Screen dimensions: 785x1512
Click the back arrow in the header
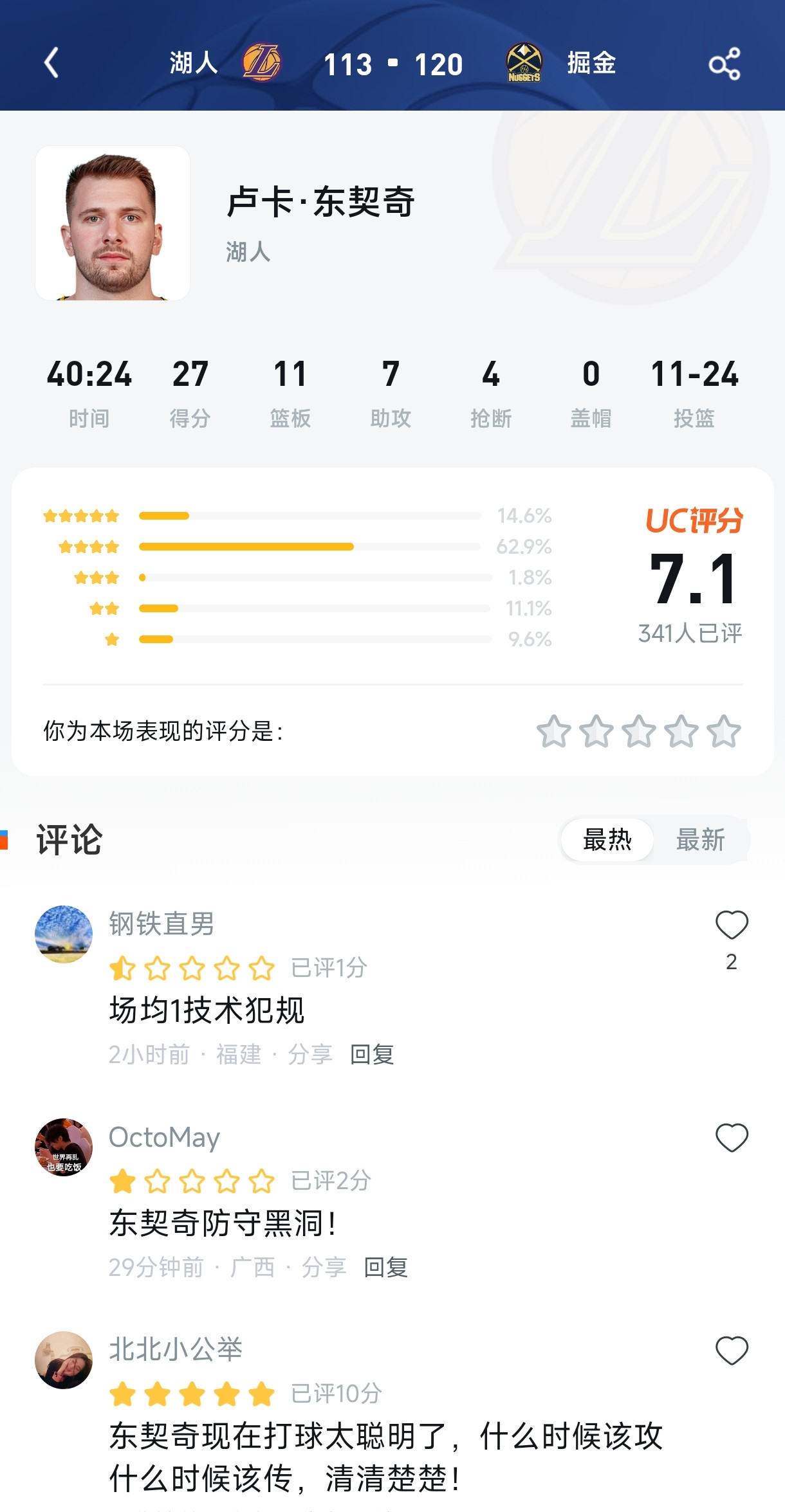pyautogui.click(x=51, y=62)
